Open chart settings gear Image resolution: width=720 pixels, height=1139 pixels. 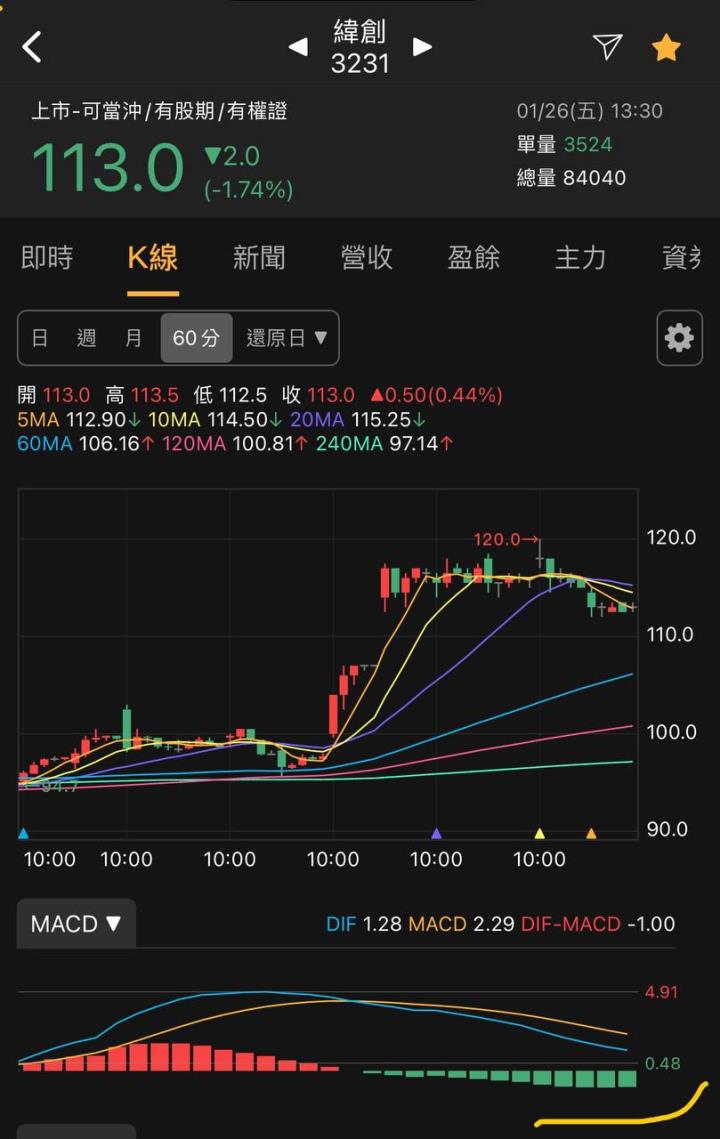pos(679,338)
